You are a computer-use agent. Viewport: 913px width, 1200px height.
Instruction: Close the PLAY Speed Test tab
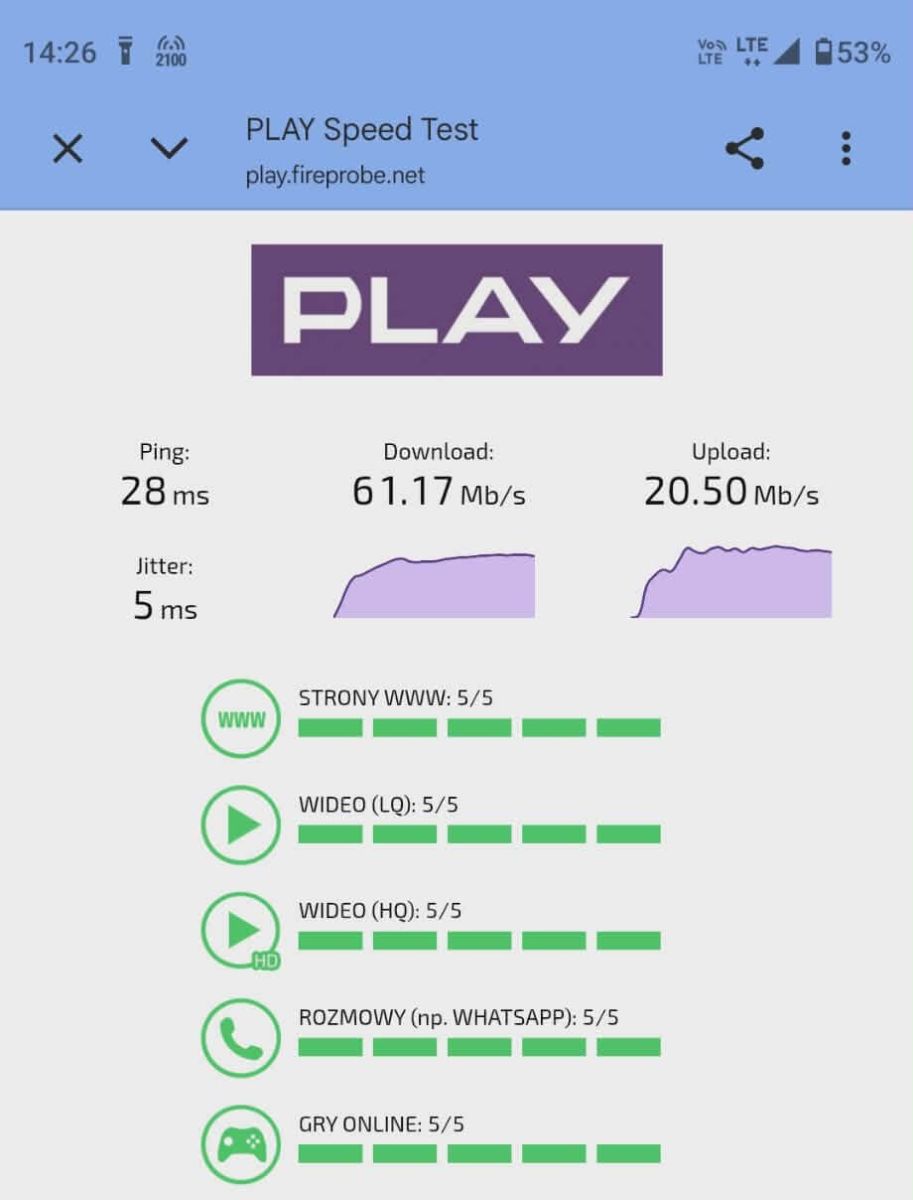67,150
